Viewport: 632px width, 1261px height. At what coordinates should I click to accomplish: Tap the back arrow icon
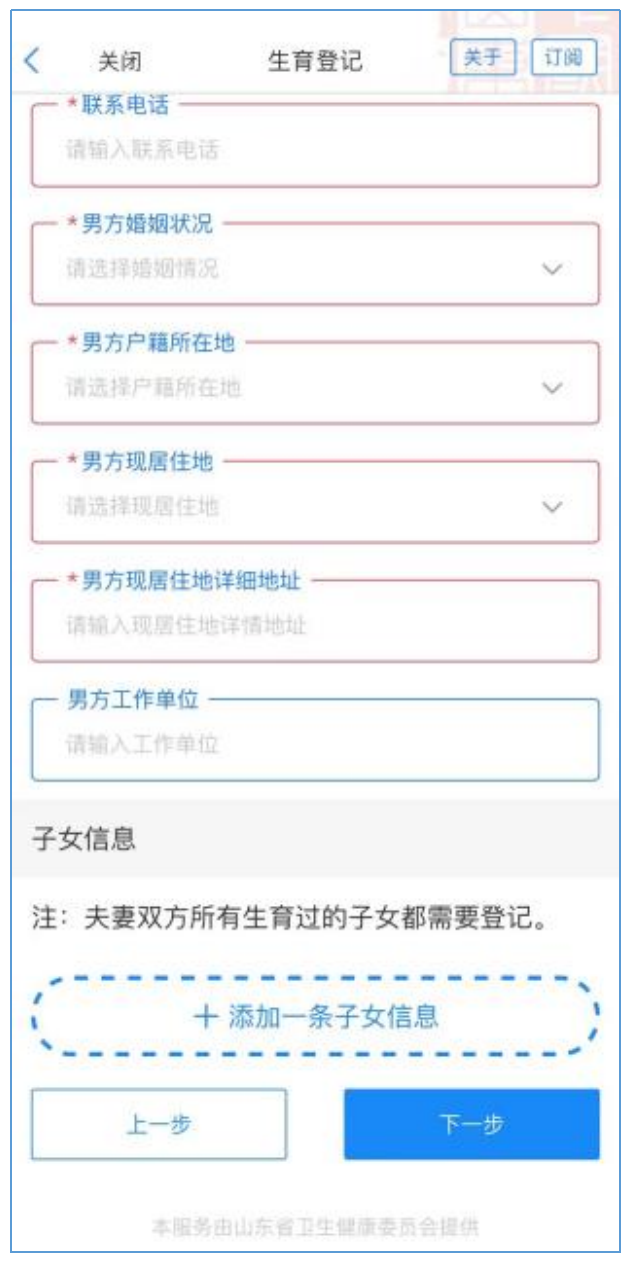32,60
